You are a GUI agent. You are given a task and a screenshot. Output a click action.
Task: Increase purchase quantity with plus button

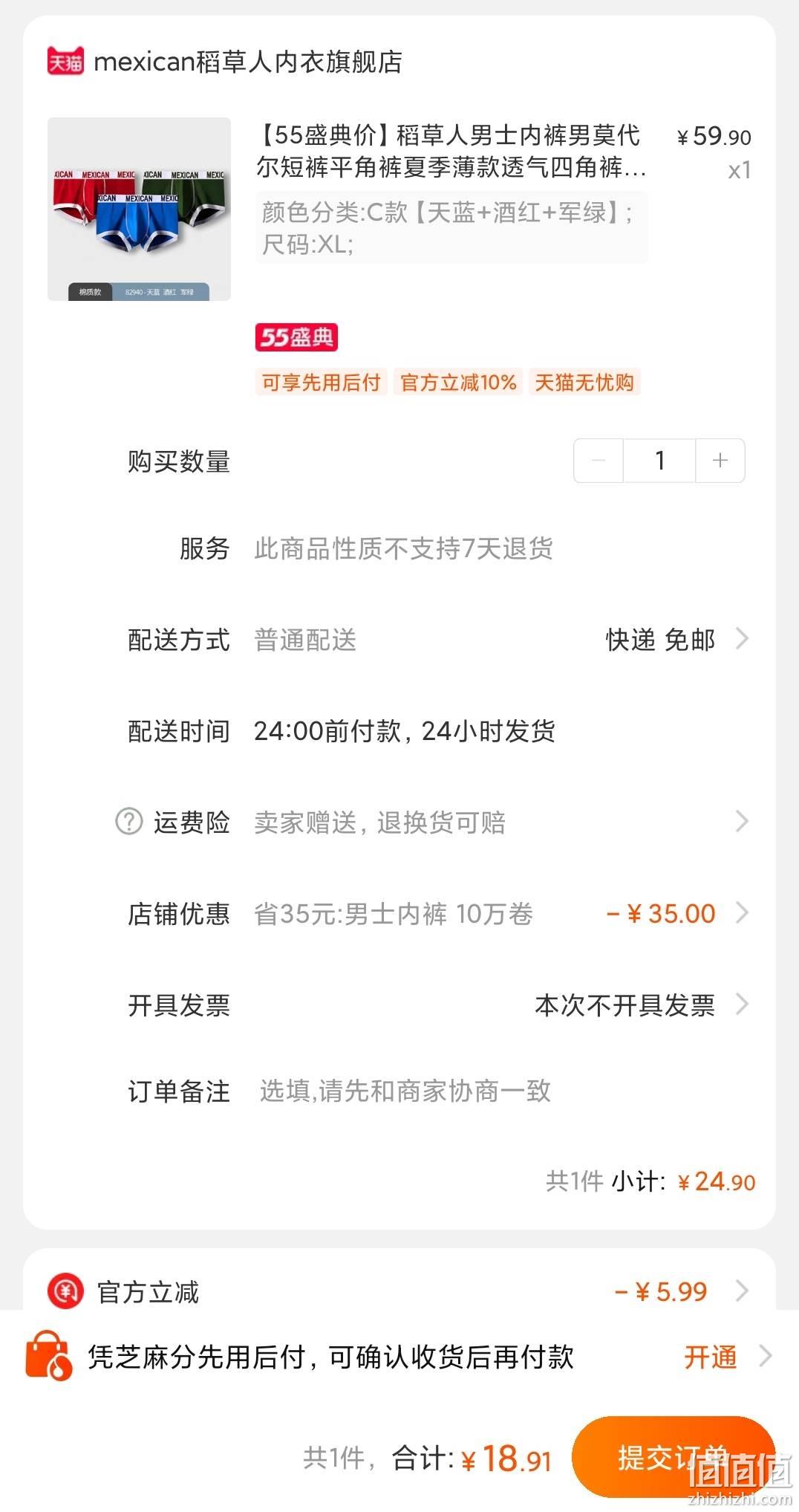coord(720,461)
